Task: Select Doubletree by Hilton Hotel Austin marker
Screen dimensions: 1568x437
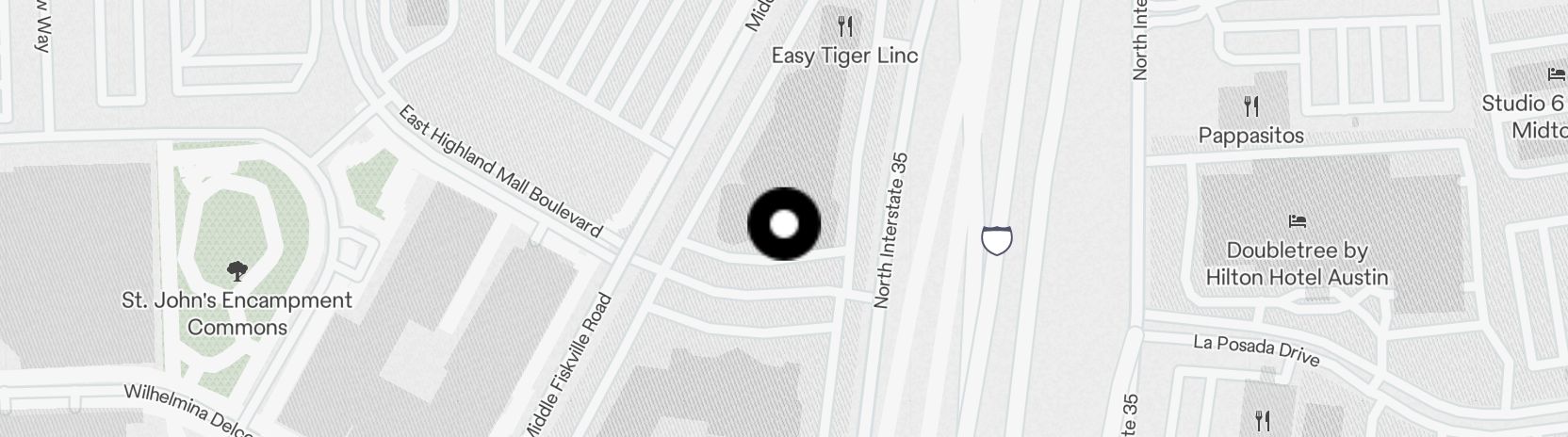Action: click(x=1297, y=222)
